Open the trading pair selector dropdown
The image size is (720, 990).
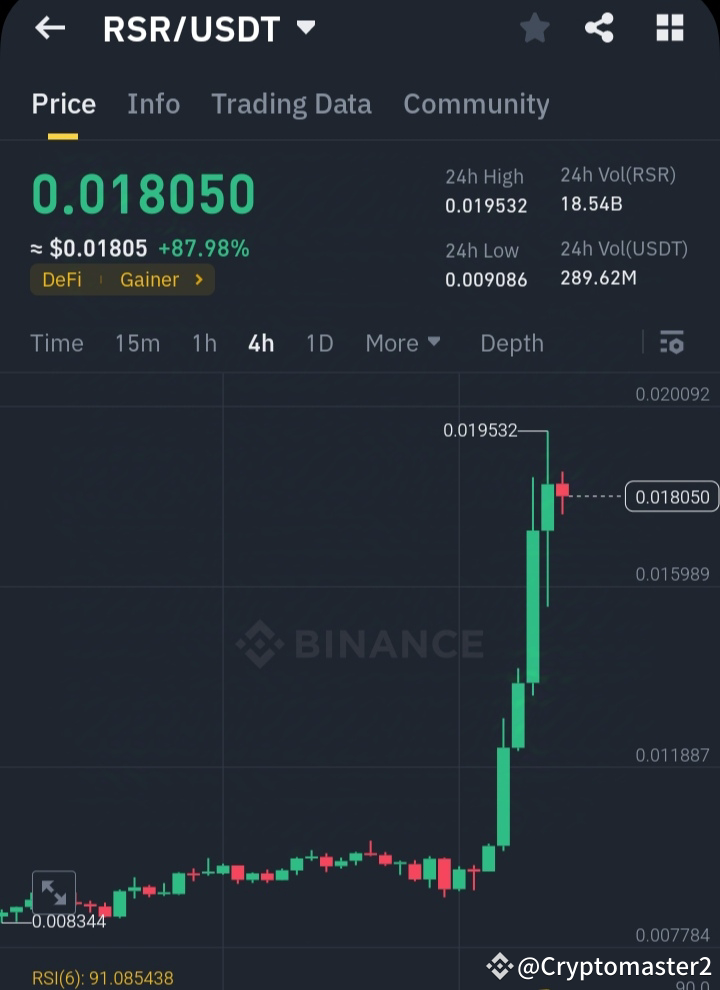tap(305, 28)
